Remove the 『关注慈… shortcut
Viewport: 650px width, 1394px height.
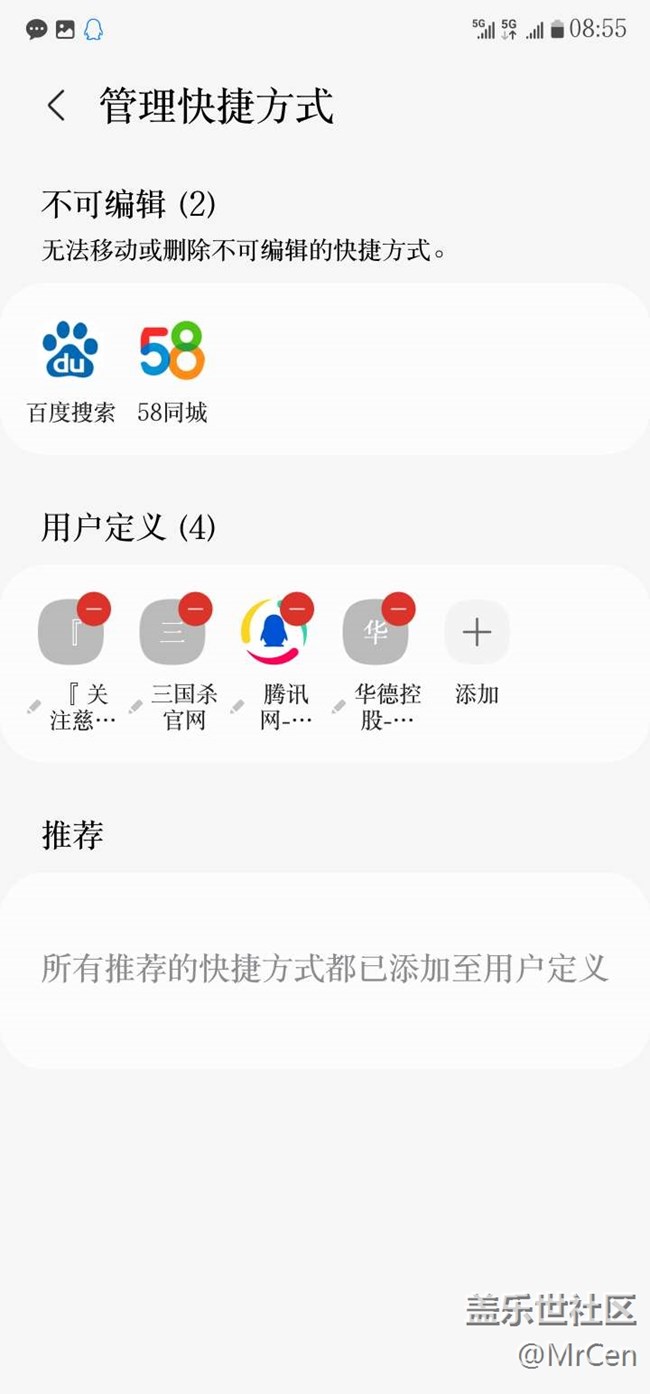click(94, 608)
